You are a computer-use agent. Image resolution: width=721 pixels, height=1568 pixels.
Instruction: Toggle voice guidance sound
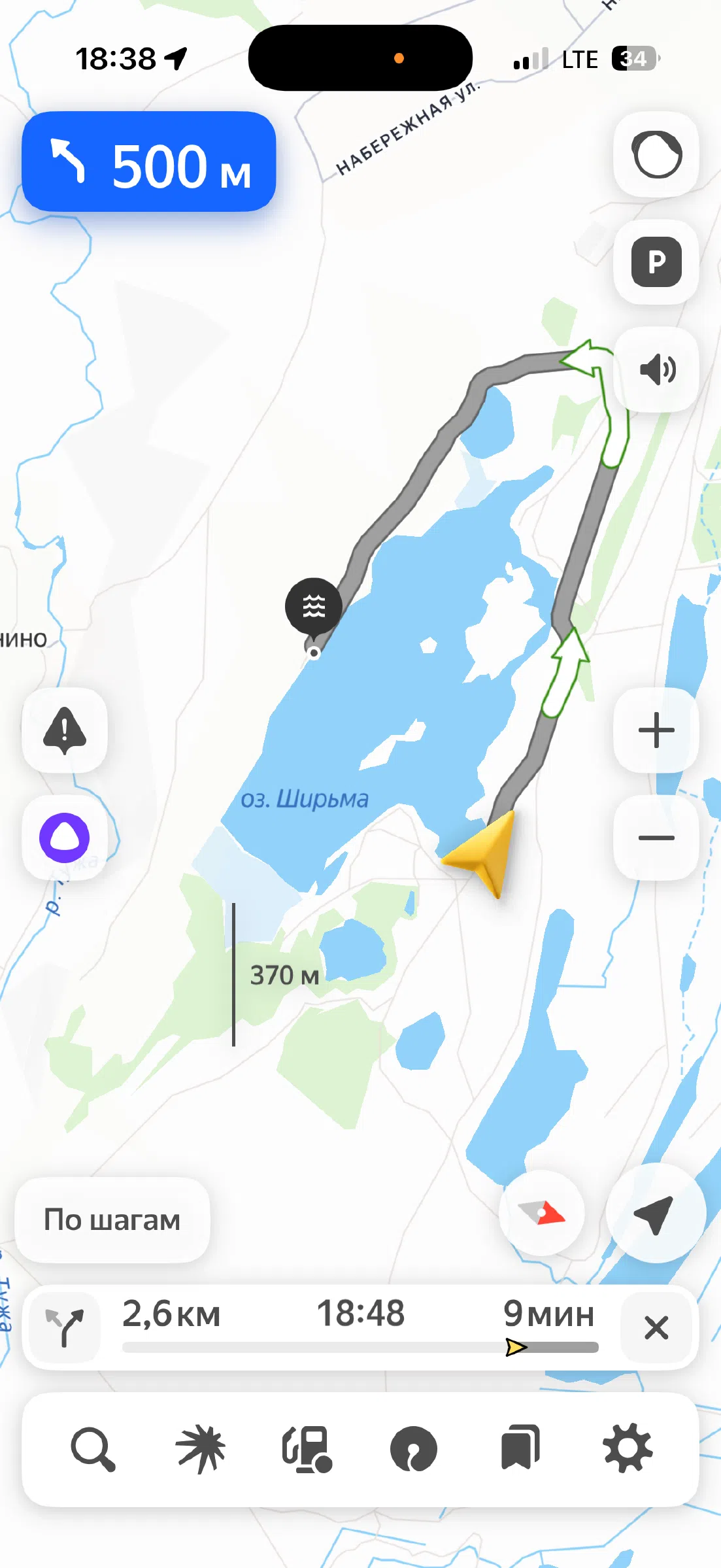(656, 369)
